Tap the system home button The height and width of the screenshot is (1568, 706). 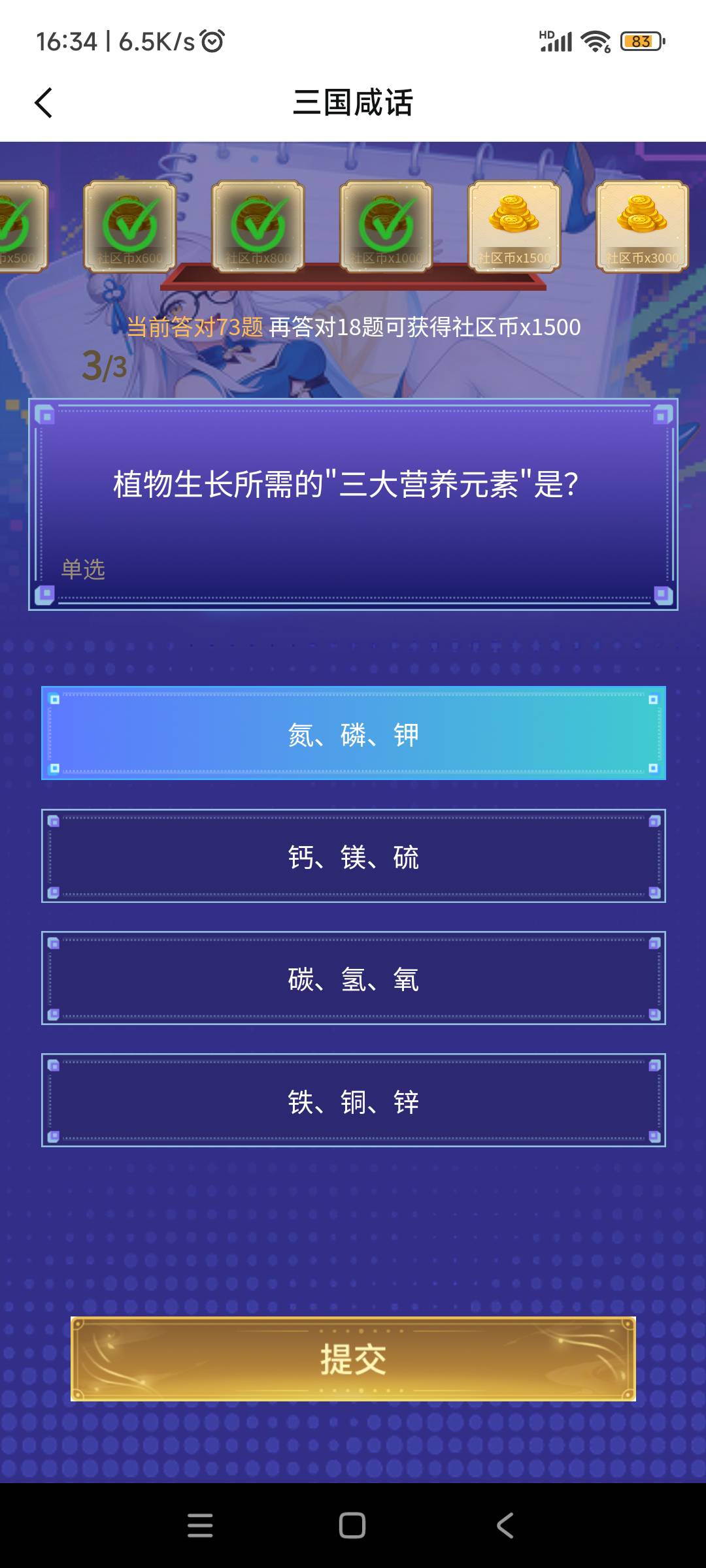click(352, 1526)
